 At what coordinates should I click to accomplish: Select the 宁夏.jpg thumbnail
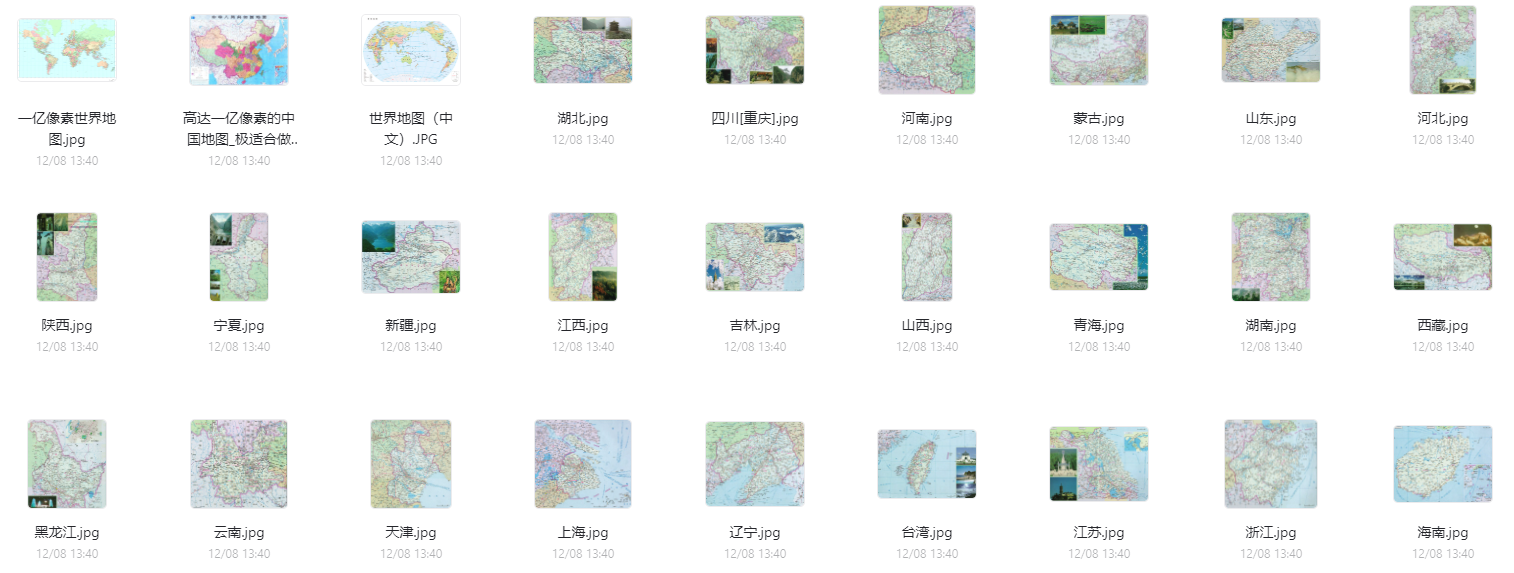pos(239,257)
